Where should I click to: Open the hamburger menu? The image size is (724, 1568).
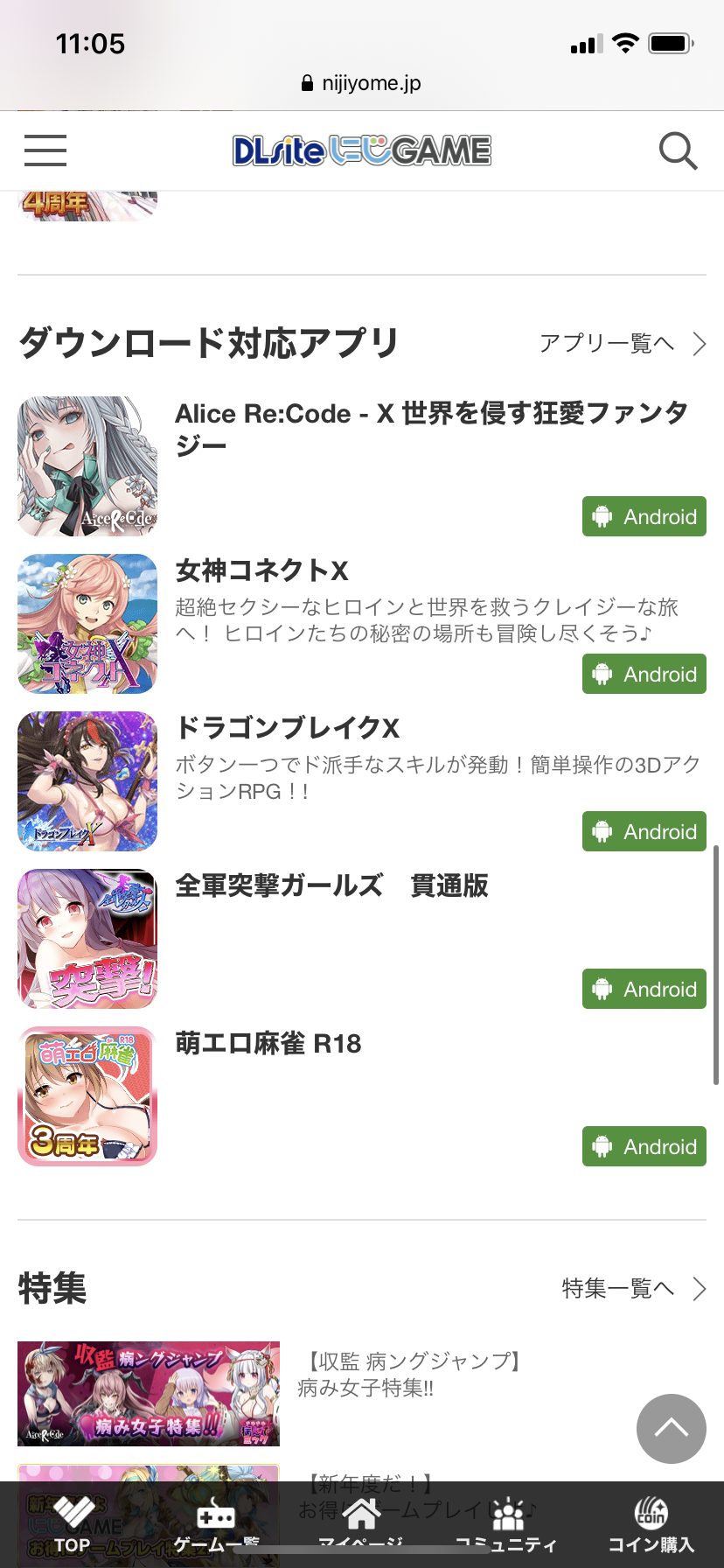[x=45, y=150]
